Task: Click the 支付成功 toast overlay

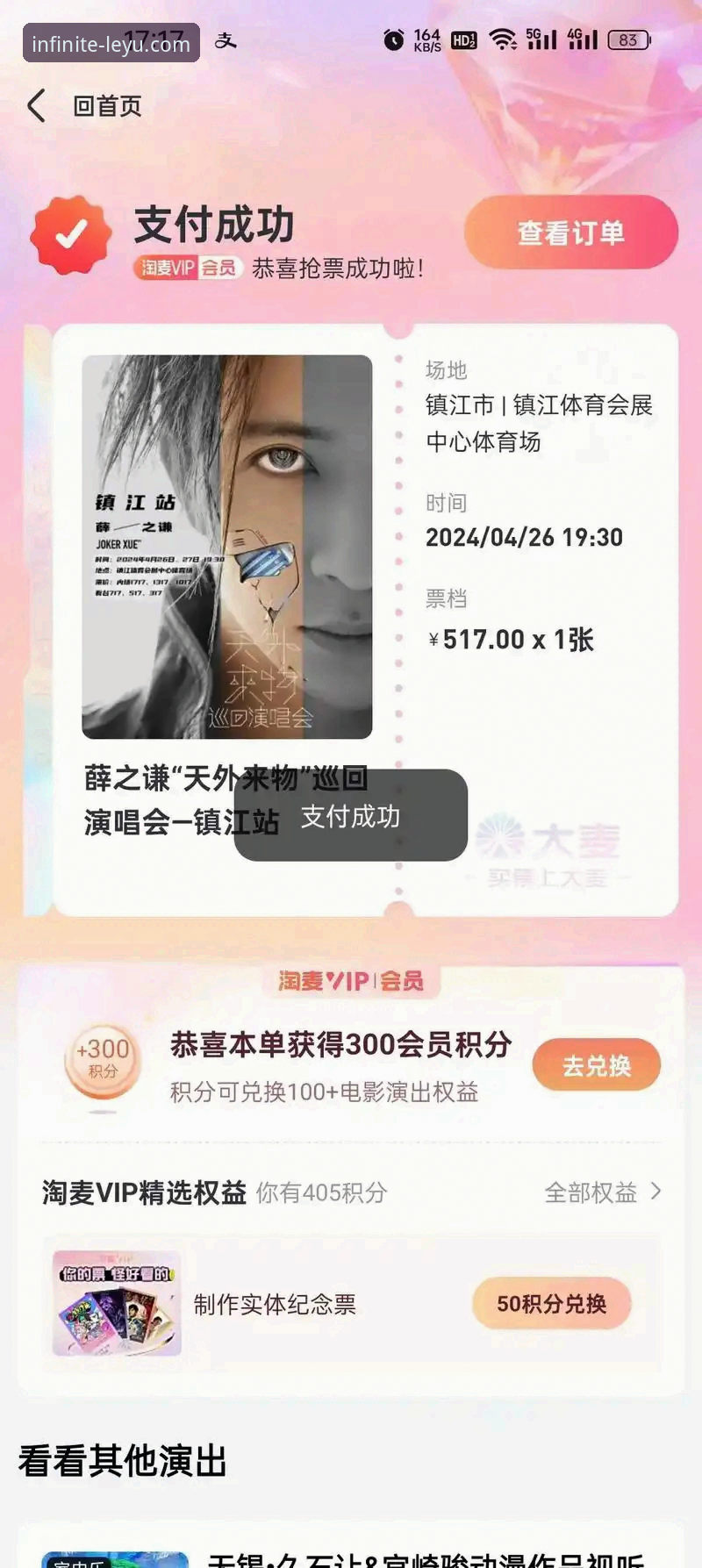Action: (x=349, y=816)
